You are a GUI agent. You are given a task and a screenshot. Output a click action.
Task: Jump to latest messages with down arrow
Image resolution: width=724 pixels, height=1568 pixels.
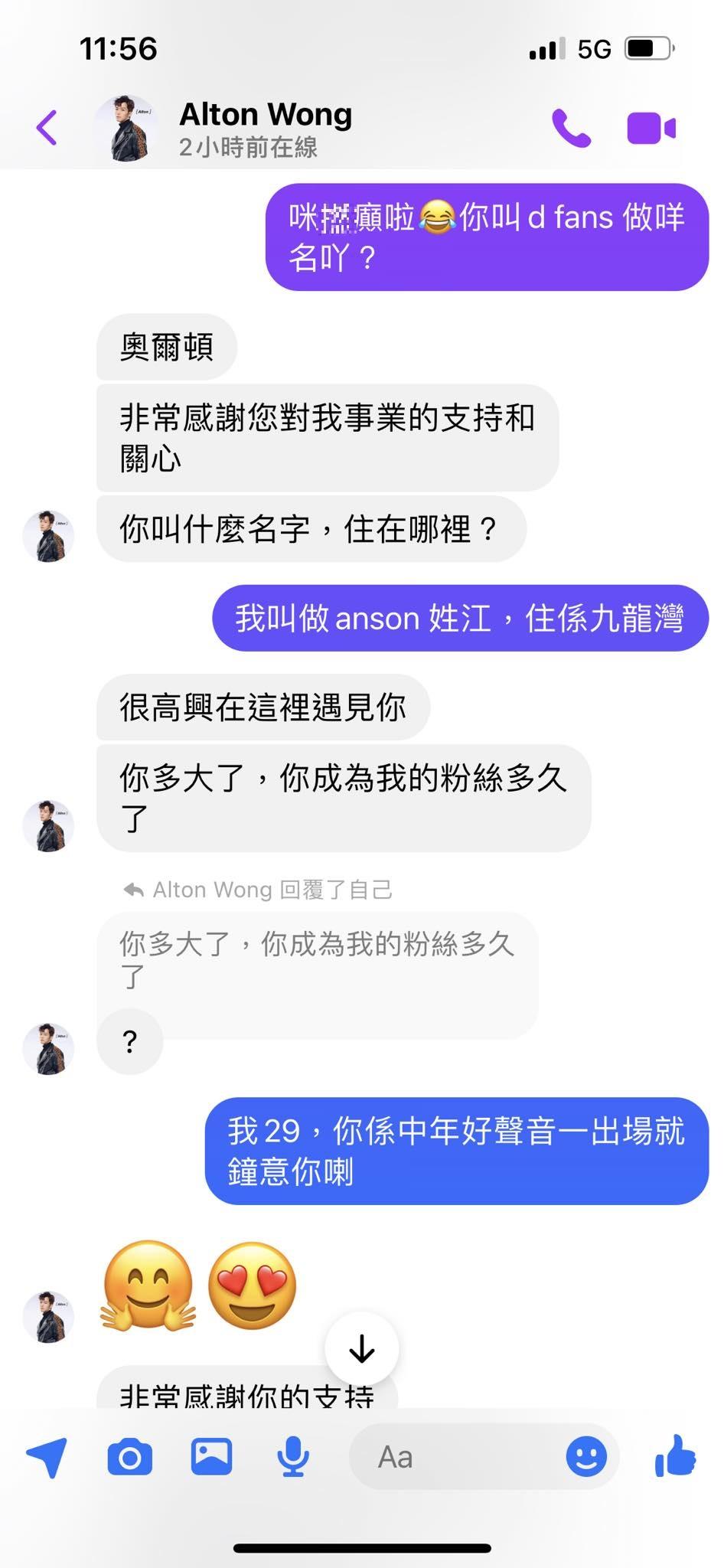click(361, 1349)
